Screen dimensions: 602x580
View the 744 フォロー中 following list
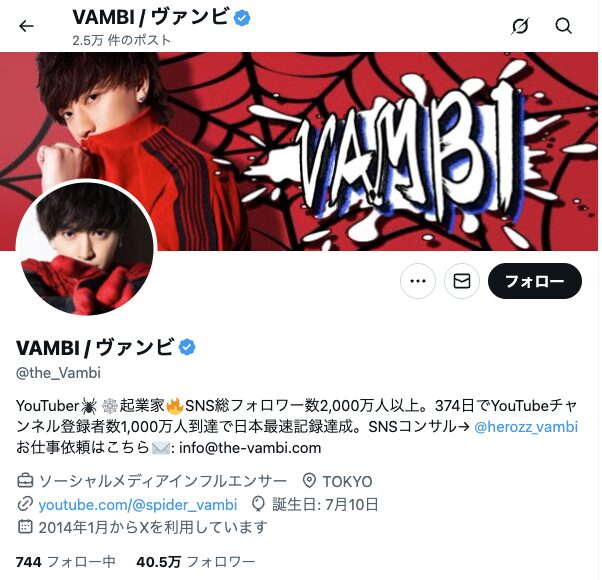click(x=66, y=562)
